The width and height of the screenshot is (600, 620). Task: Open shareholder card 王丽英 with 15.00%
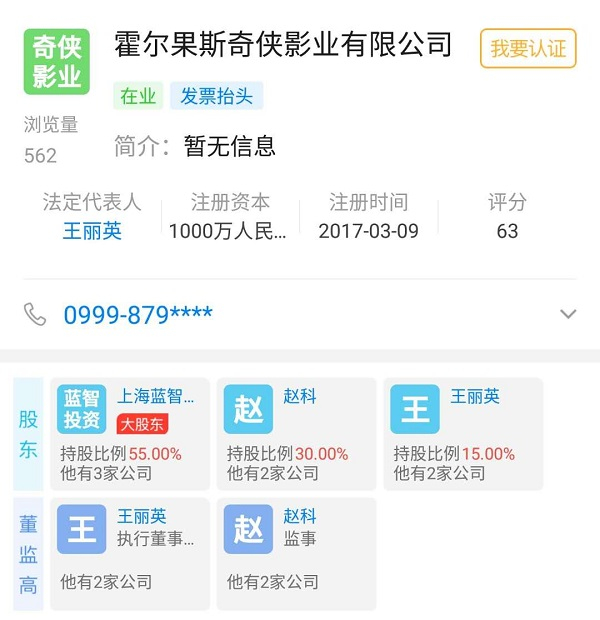pyautogui.click(x=463, y=434)
